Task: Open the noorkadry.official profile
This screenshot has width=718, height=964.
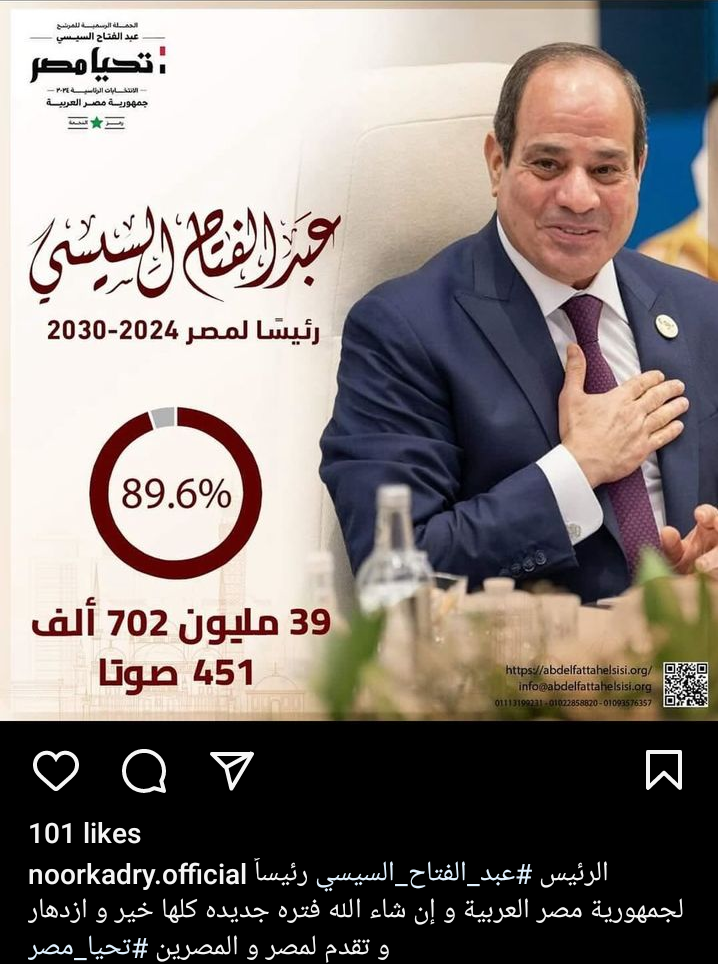Action: (137, 875)
